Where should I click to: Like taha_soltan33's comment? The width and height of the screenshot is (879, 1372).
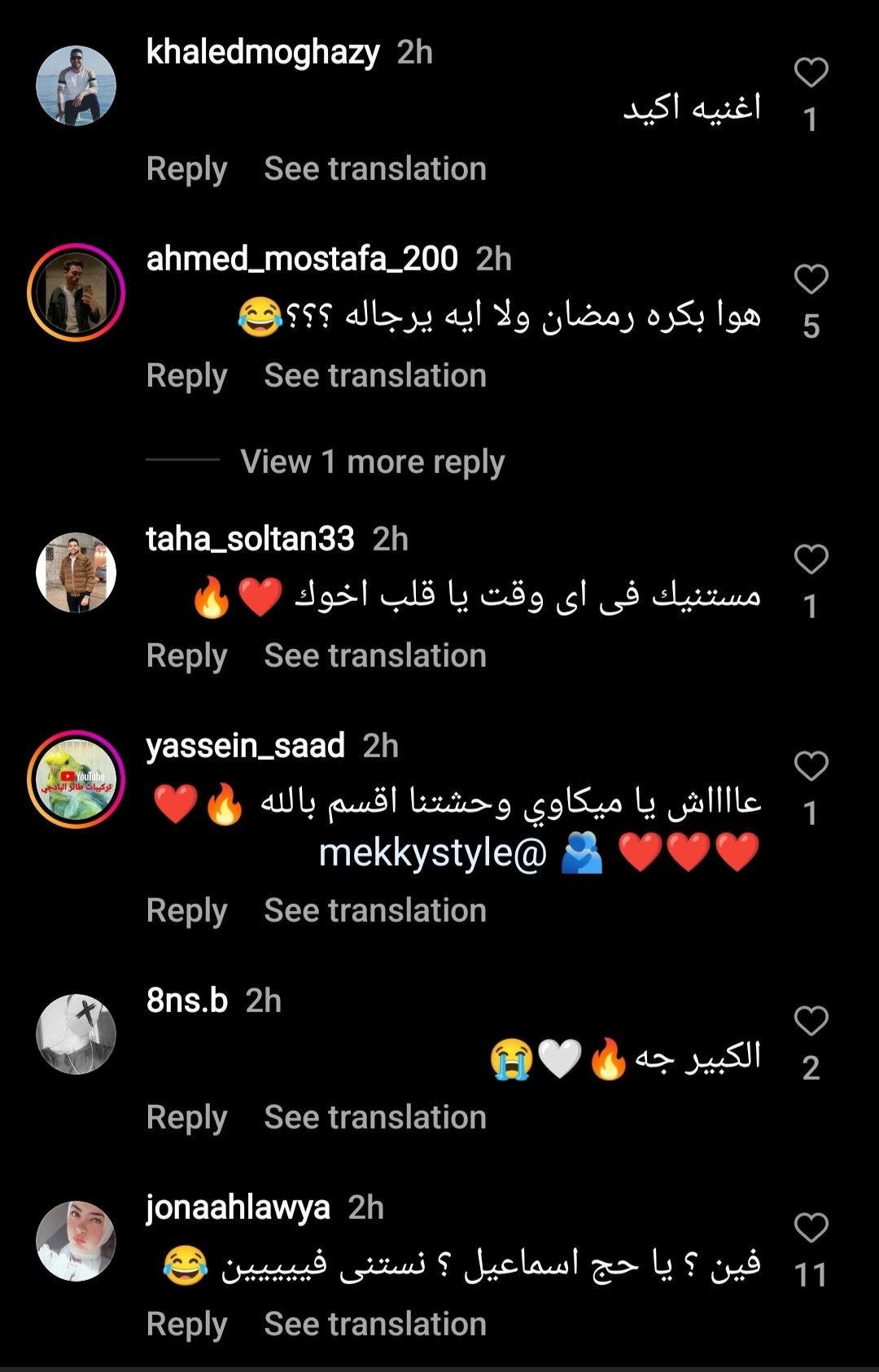pyautogui.click(x=811, y=560)
